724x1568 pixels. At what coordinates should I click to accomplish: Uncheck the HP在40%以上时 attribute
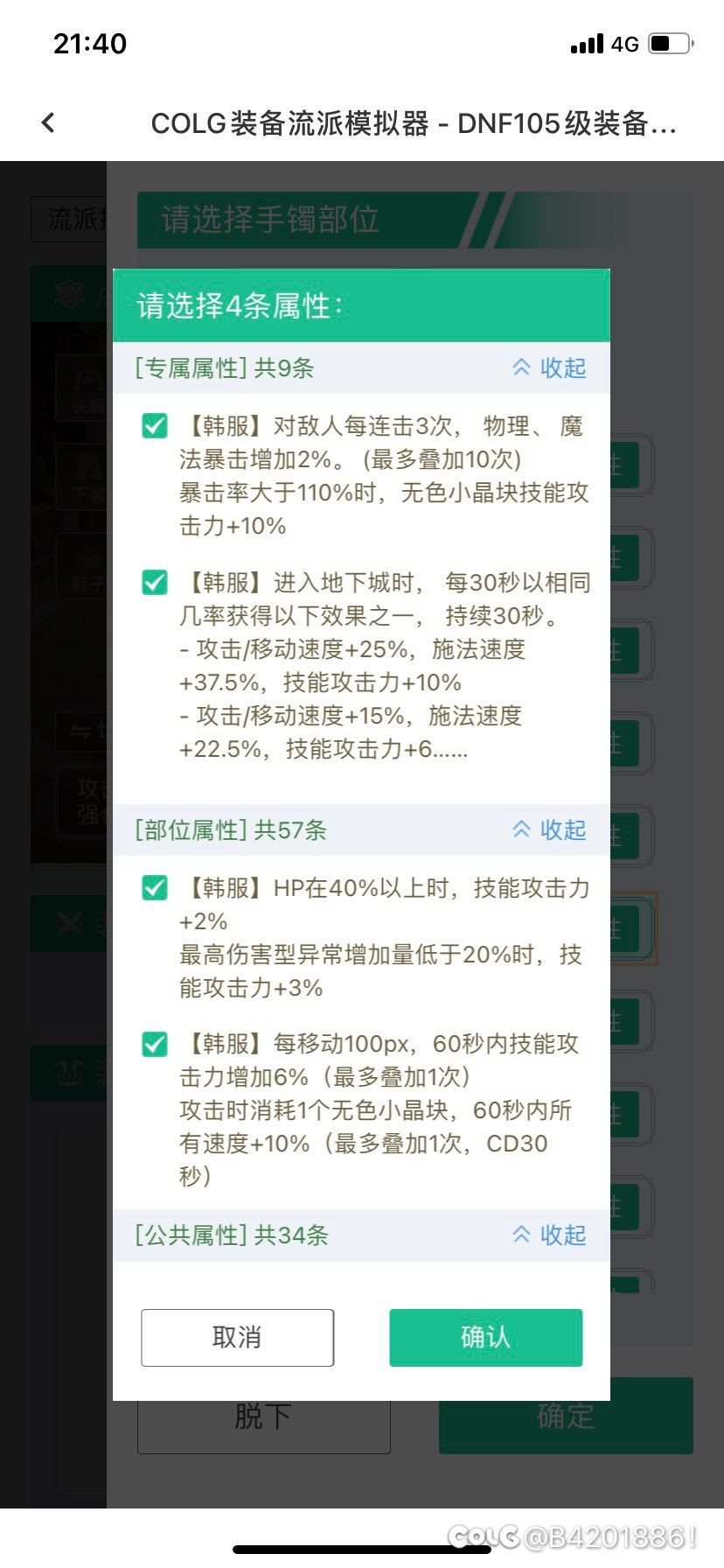155,888
